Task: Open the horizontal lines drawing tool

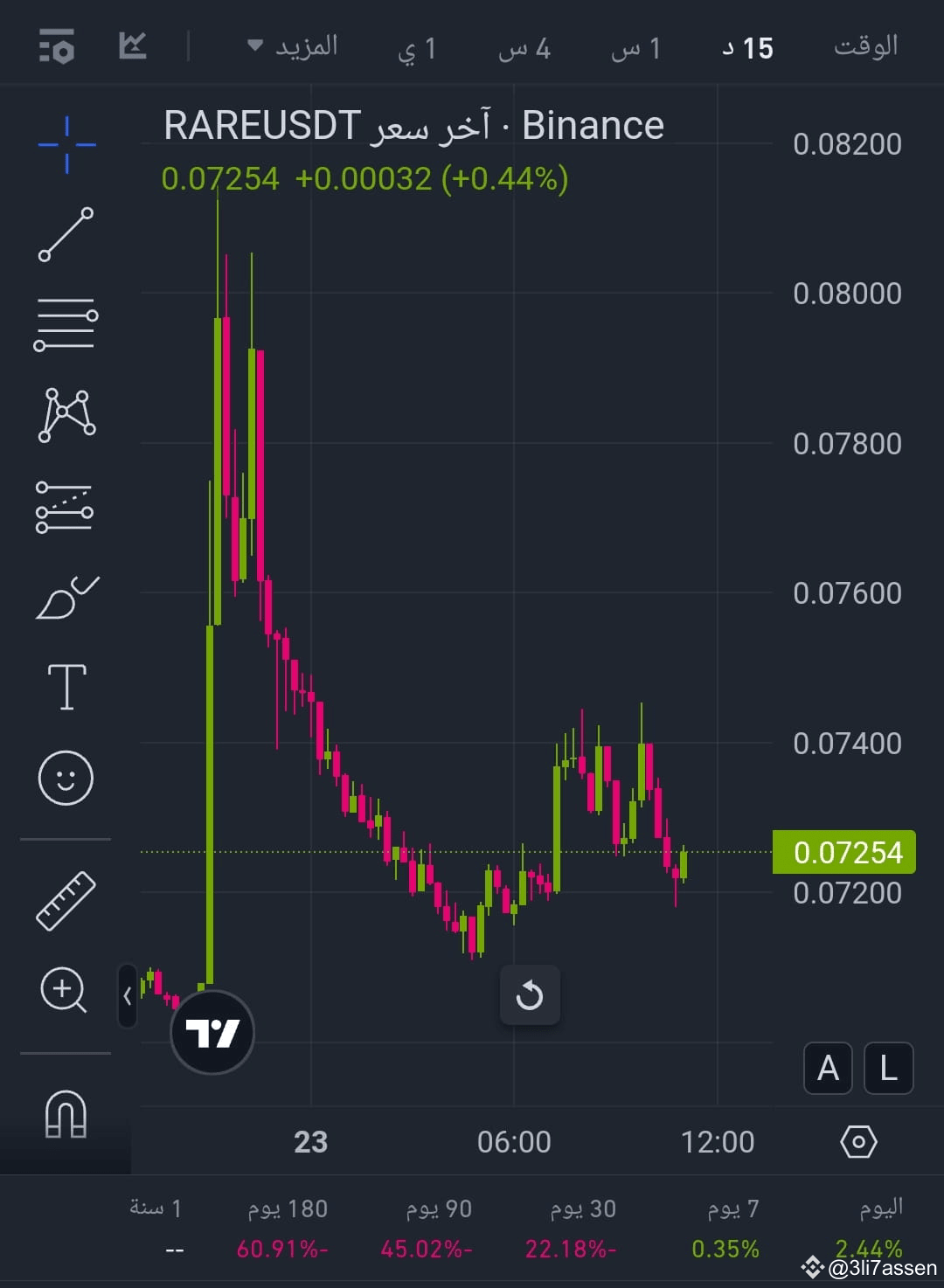Action: point(66,323)
